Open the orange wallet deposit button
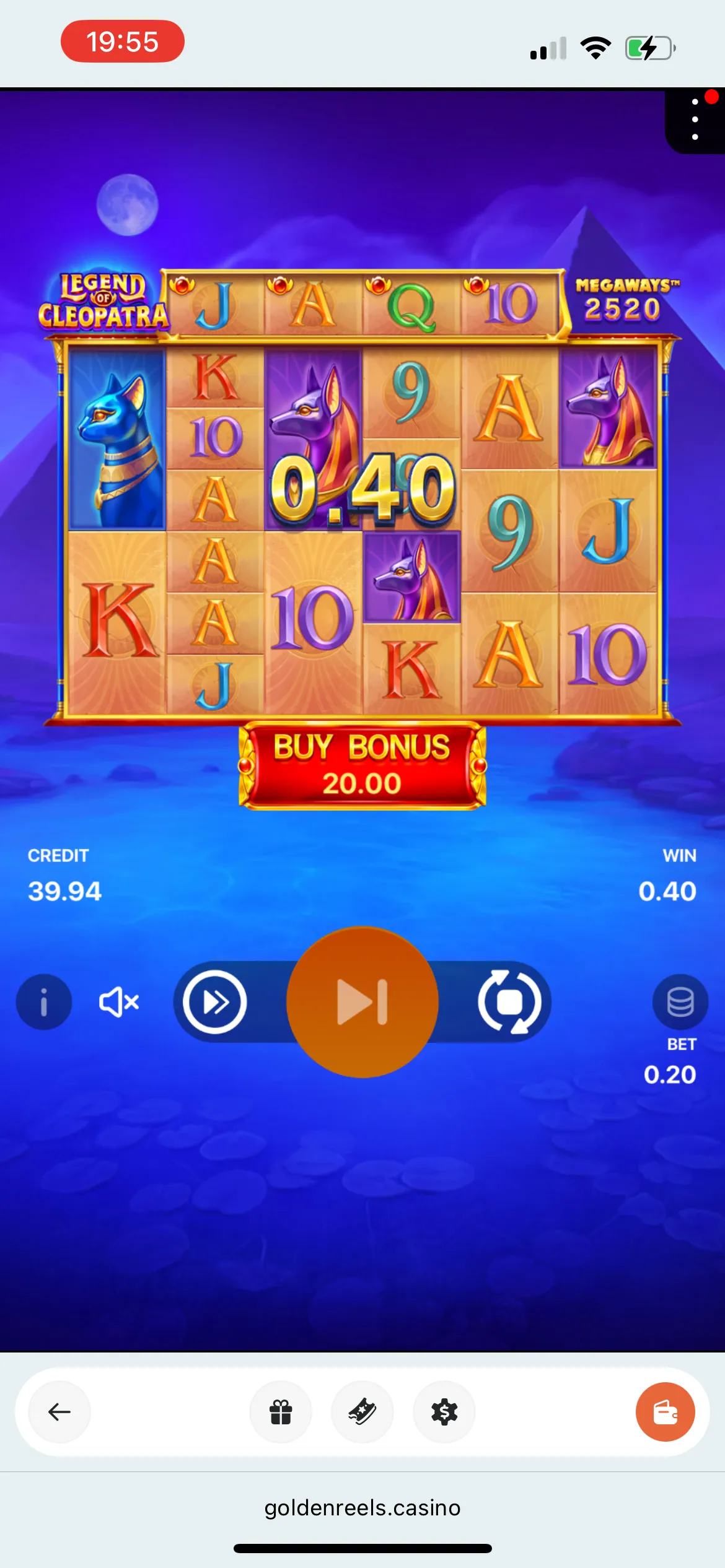 tap(665, 1412)
